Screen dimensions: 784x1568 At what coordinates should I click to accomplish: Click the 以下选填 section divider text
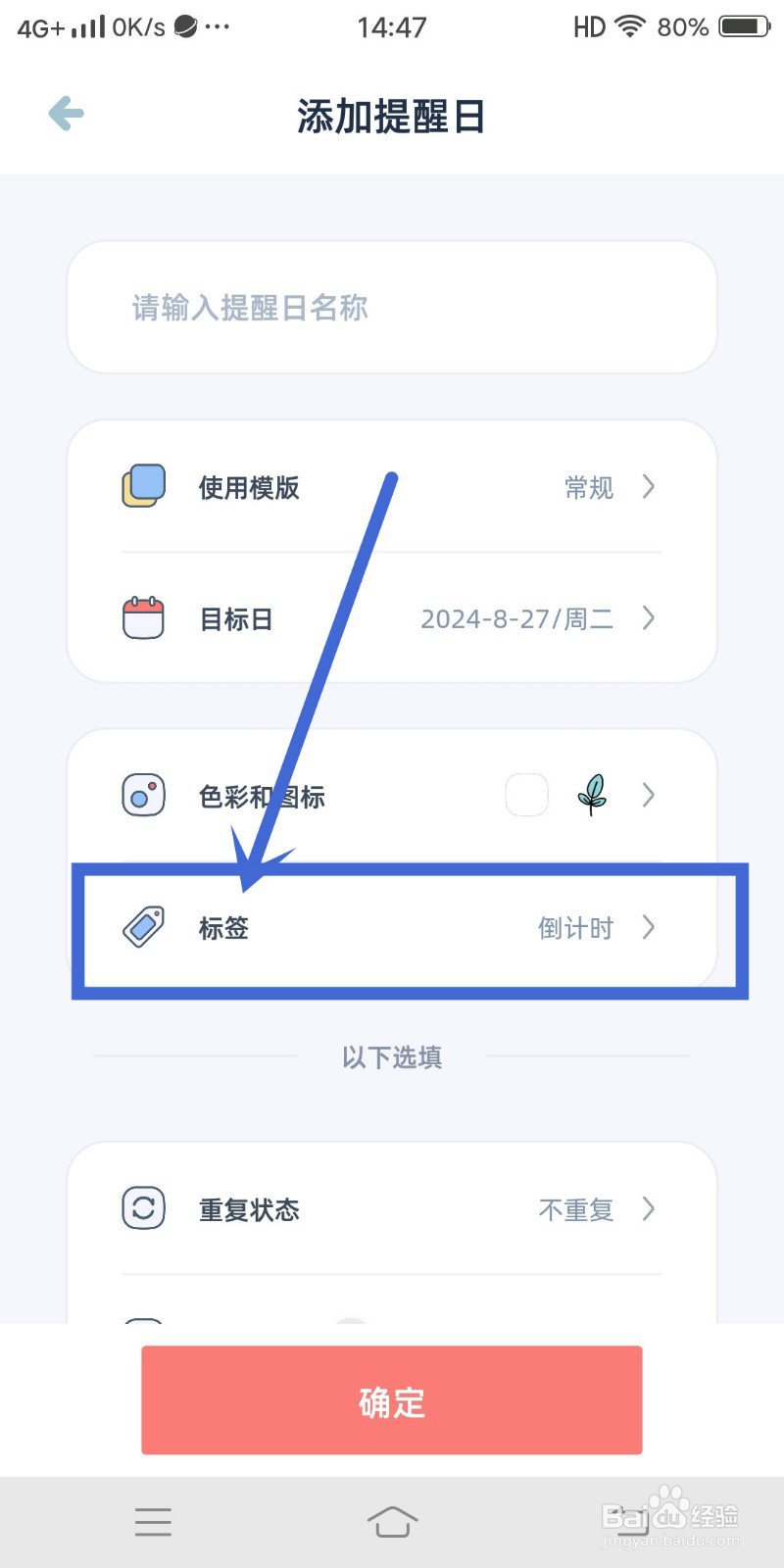tap(391, 1057)
